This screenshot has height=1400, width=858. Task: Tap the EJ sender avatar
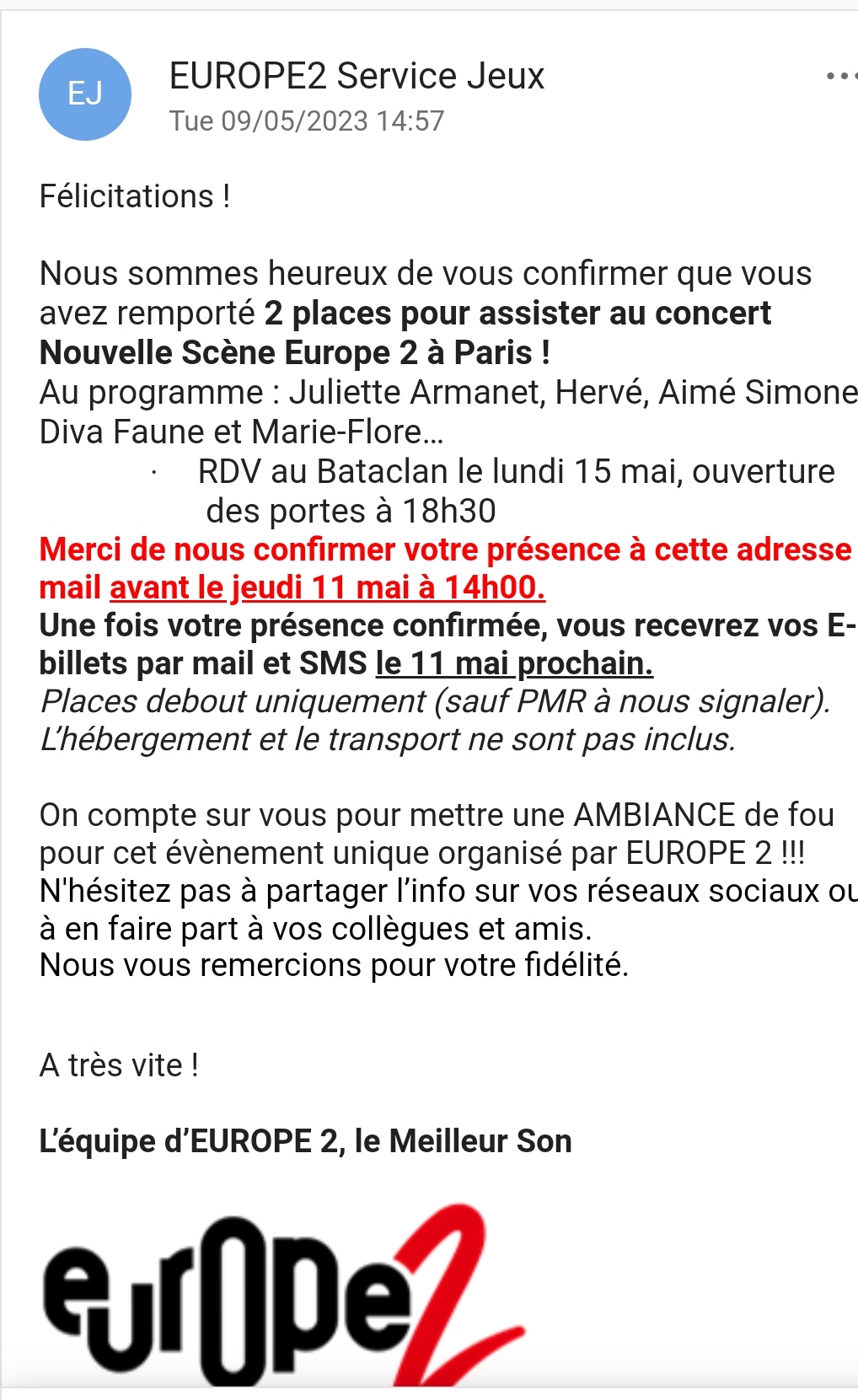point(85,94)
